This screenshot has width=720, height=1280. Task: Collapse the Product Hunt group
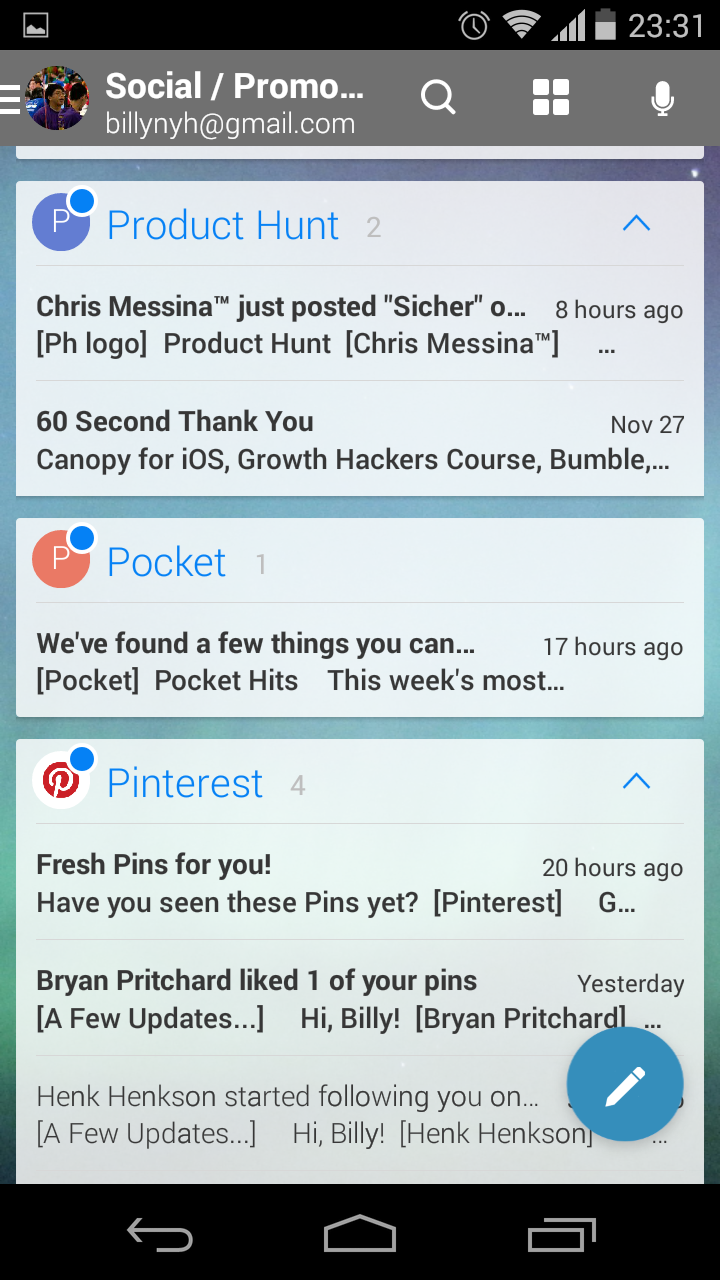point(636,224)
